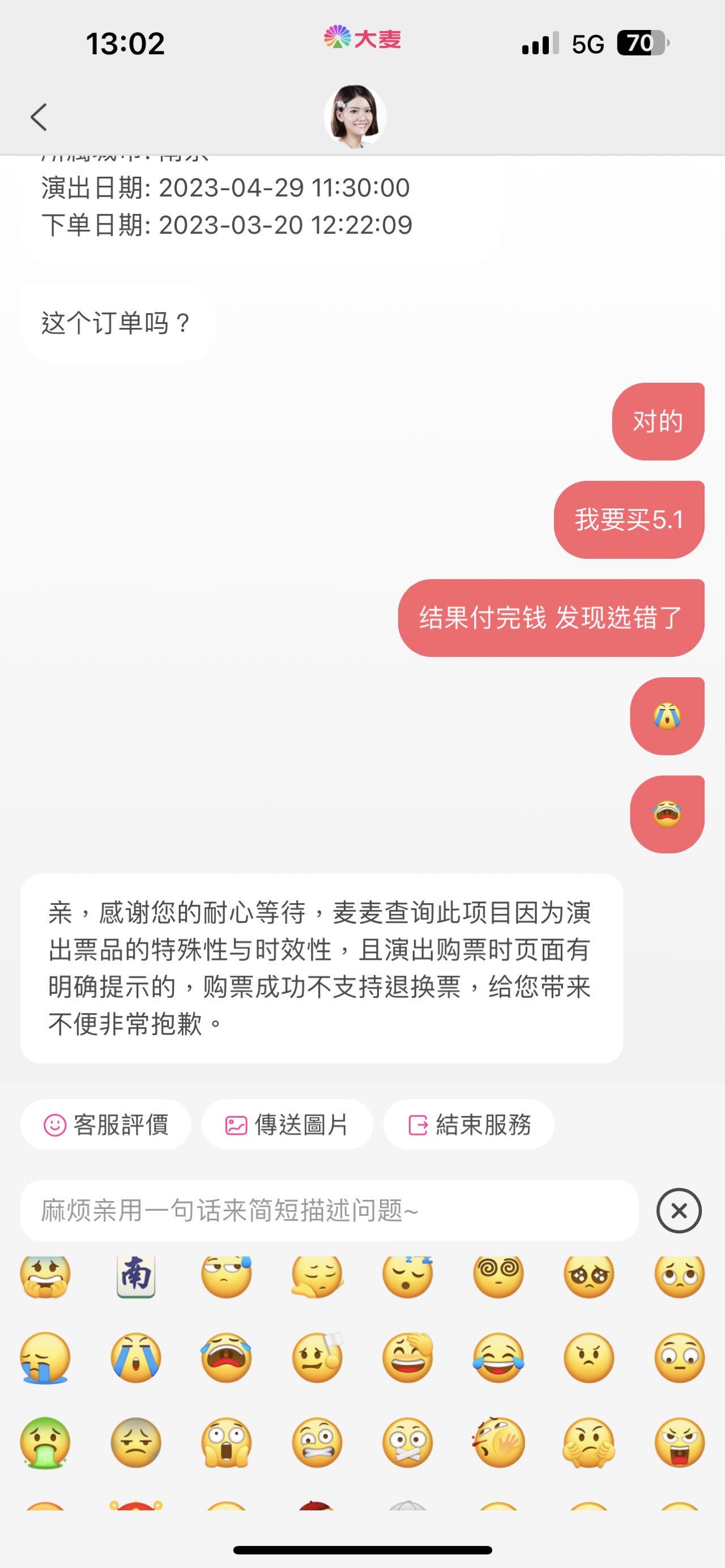Close the emoji panel with the X button
The width and height of the screenshot is (725, 1568).
point(679,1210)
